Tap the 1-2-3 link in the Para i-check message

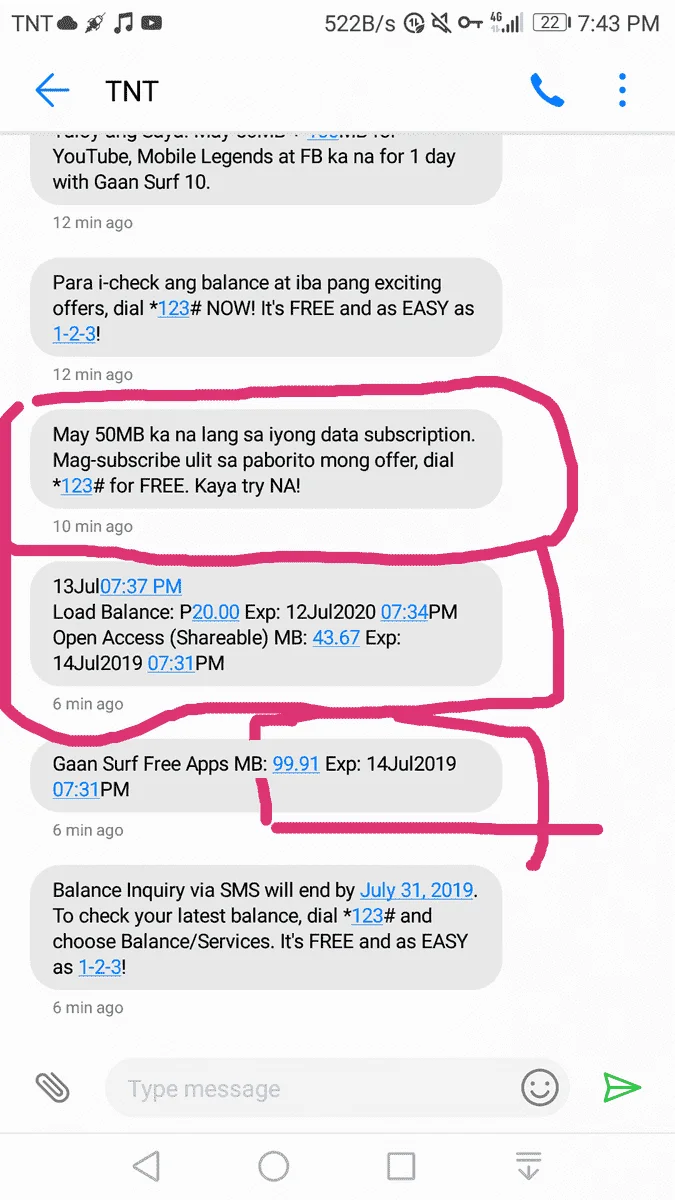point(74,334)
